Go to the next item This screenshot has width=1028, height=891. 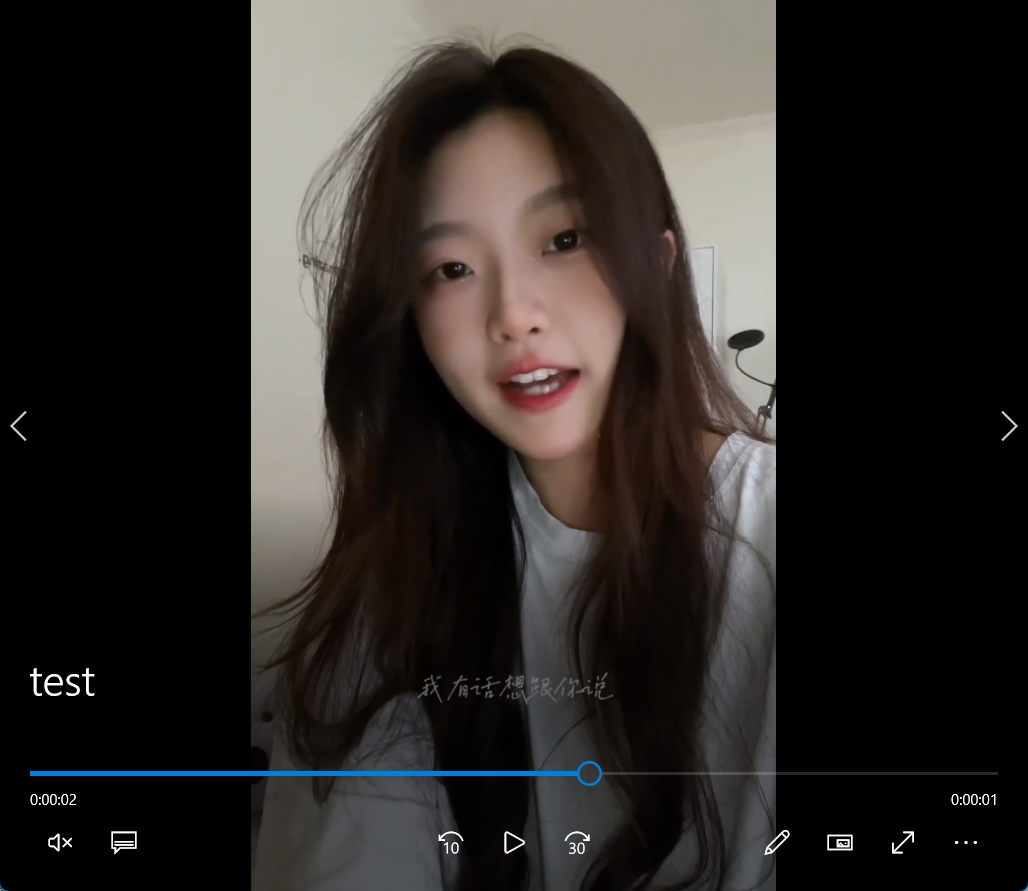point(1008,426)
